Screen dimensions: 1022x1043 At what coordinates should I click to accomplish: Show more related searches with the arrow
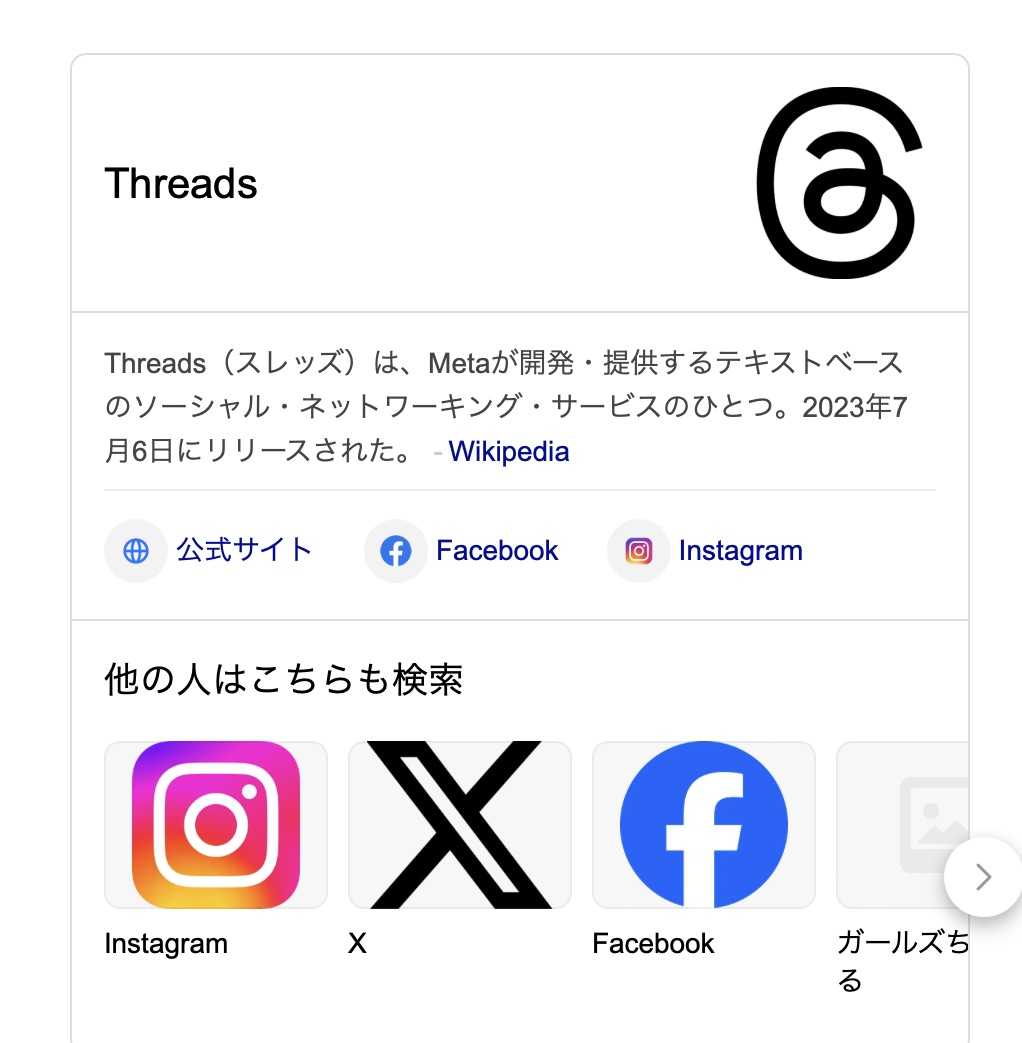coord(983,877)
